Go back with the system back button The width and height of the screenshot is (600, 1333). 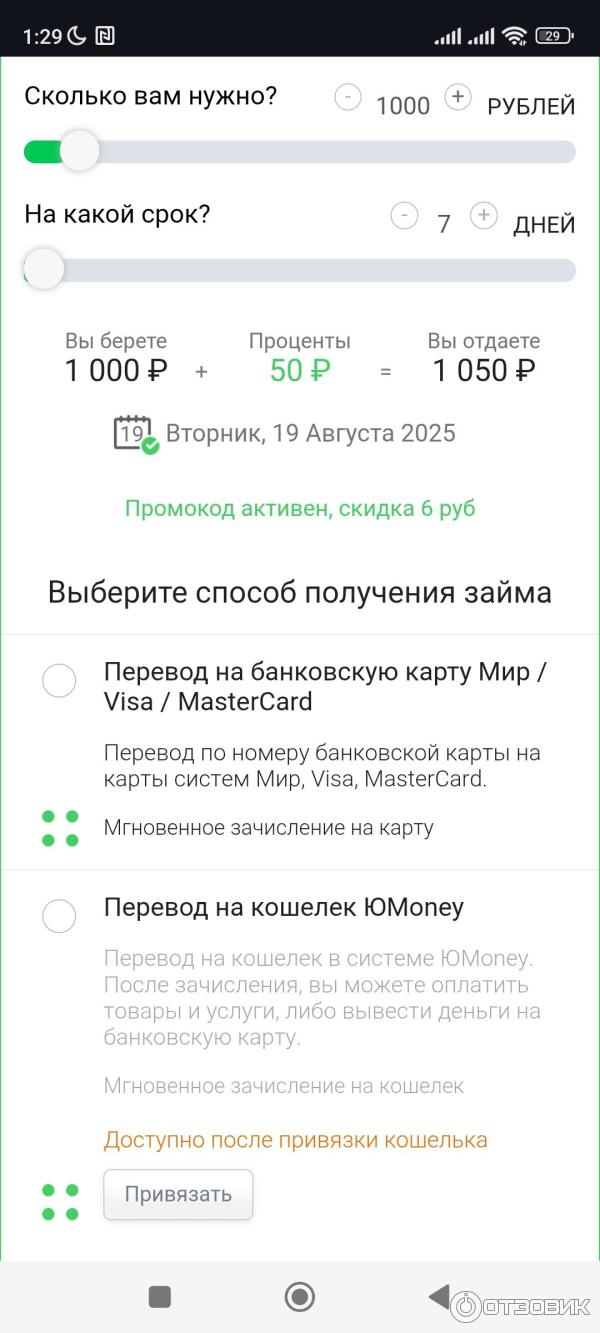[x=439, y=1297]
